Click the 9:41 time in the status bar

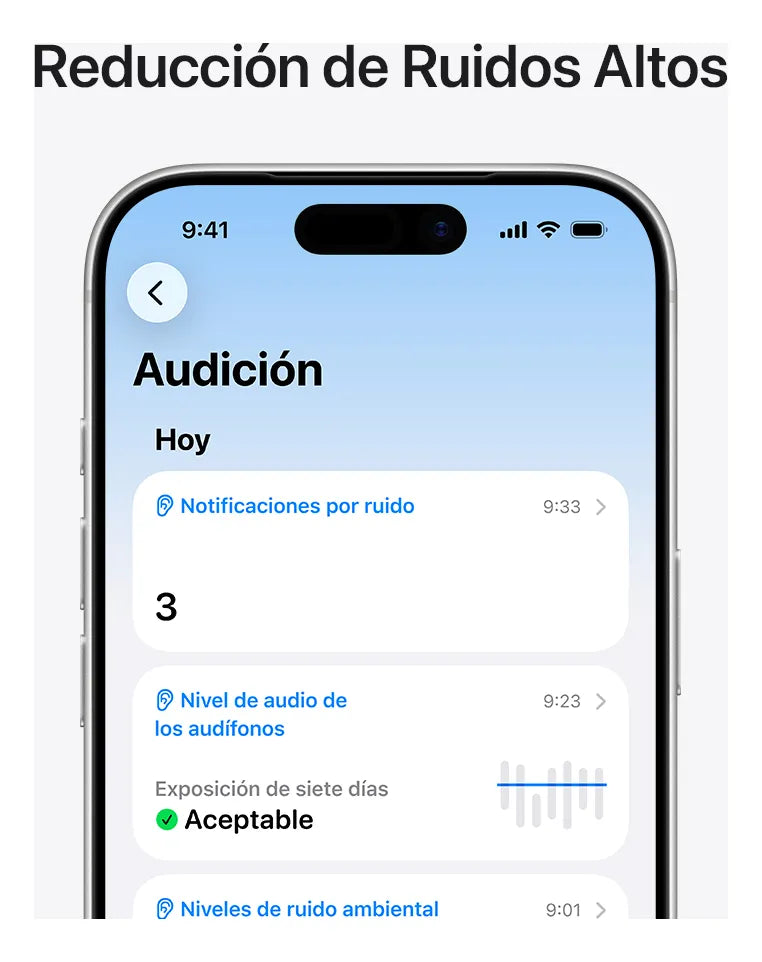pyautogui.click(x=207, y=230)
